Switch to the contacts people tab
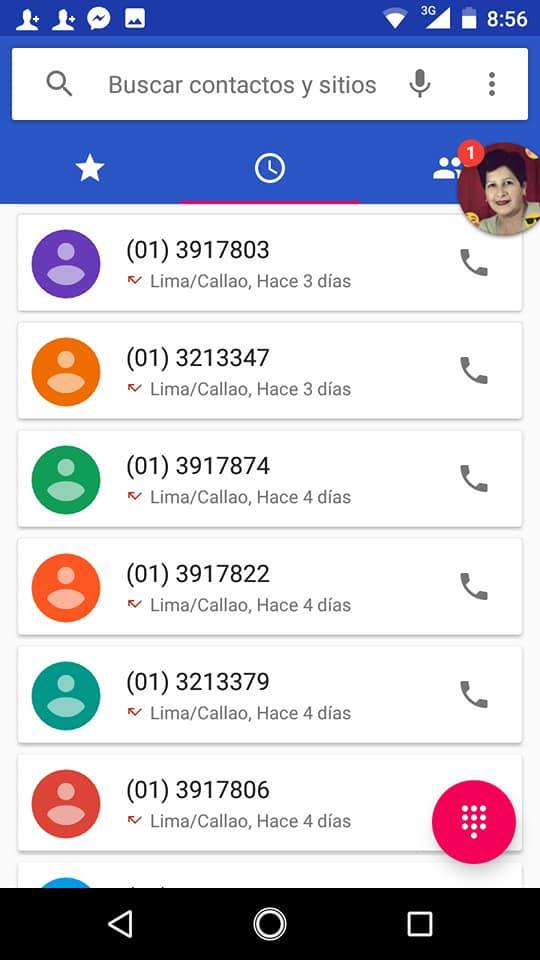 pos(448,168)
